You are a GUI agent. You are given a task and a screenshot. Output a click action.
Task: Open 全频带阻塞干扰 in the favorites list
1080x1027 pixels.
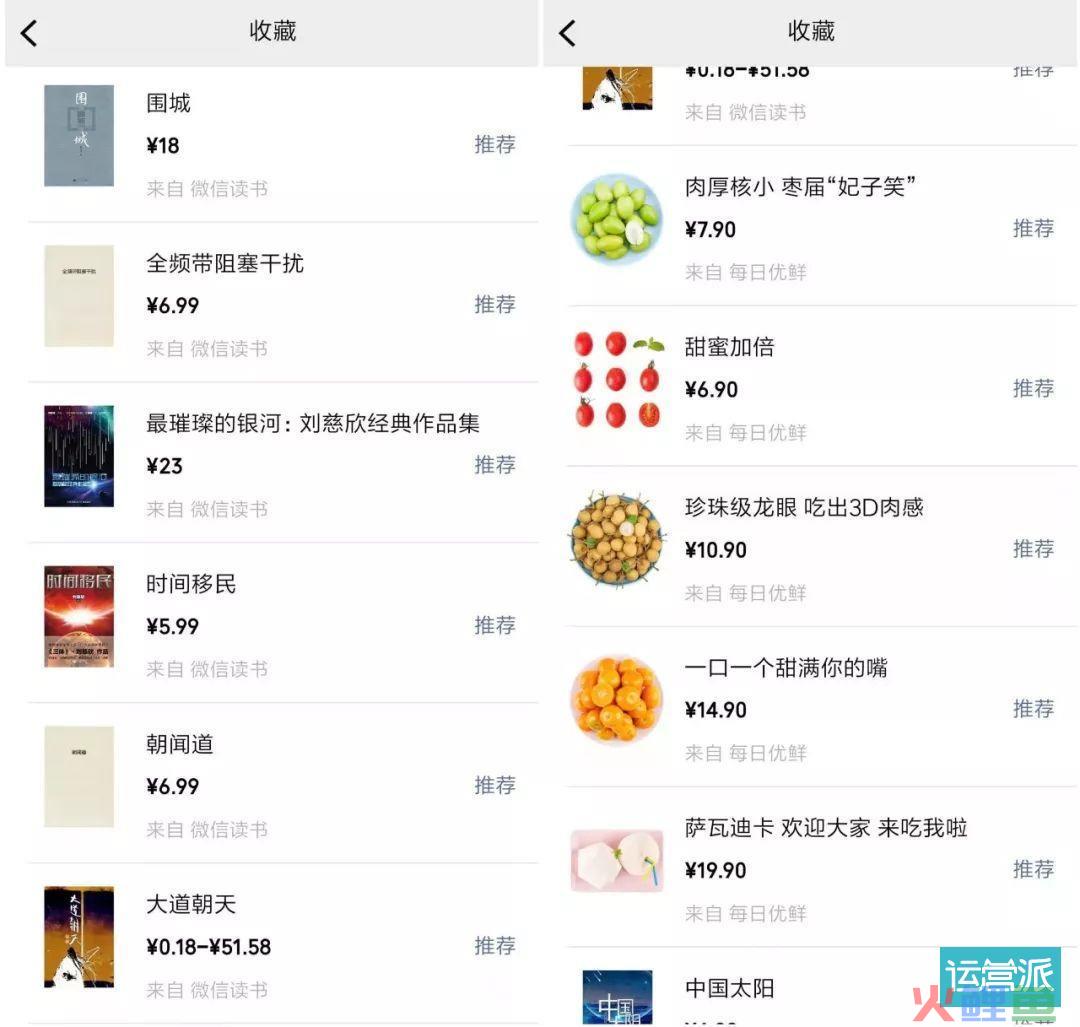(x=224, y=264)
